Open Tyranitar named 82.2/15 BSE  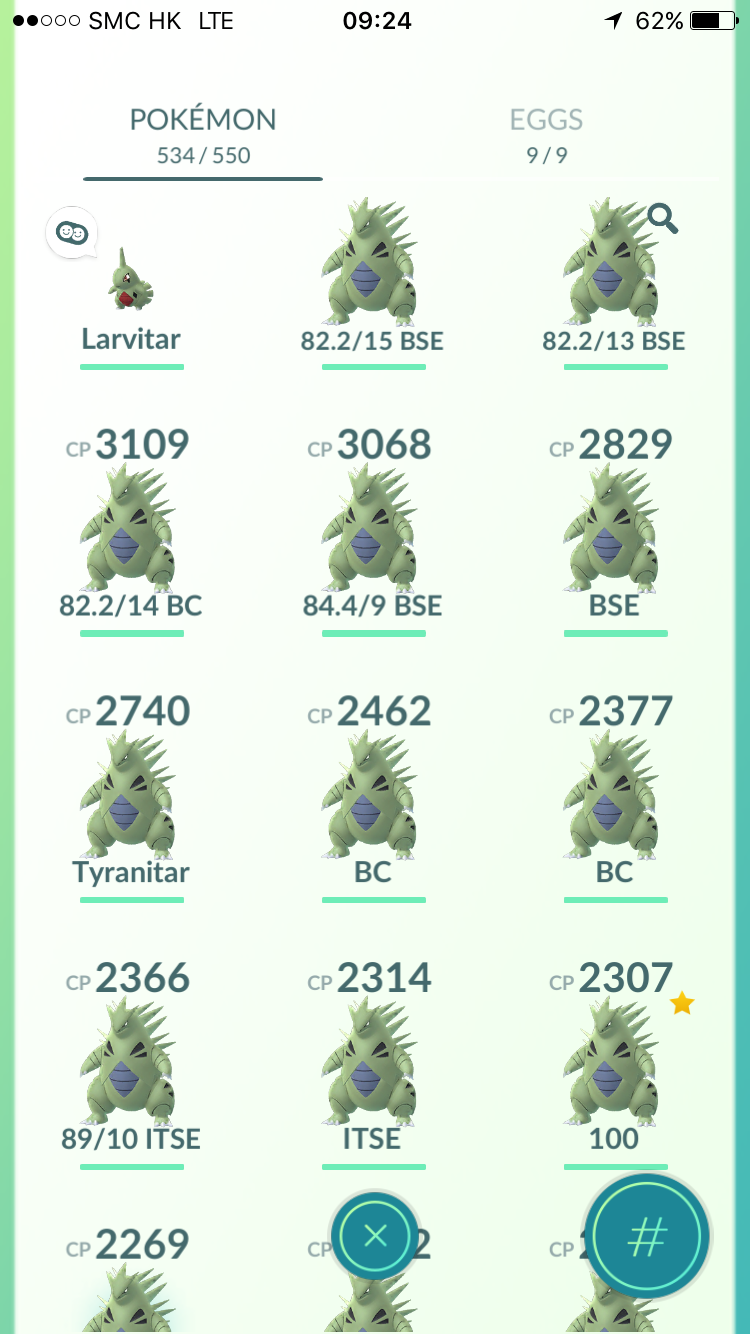pos(372,284)
